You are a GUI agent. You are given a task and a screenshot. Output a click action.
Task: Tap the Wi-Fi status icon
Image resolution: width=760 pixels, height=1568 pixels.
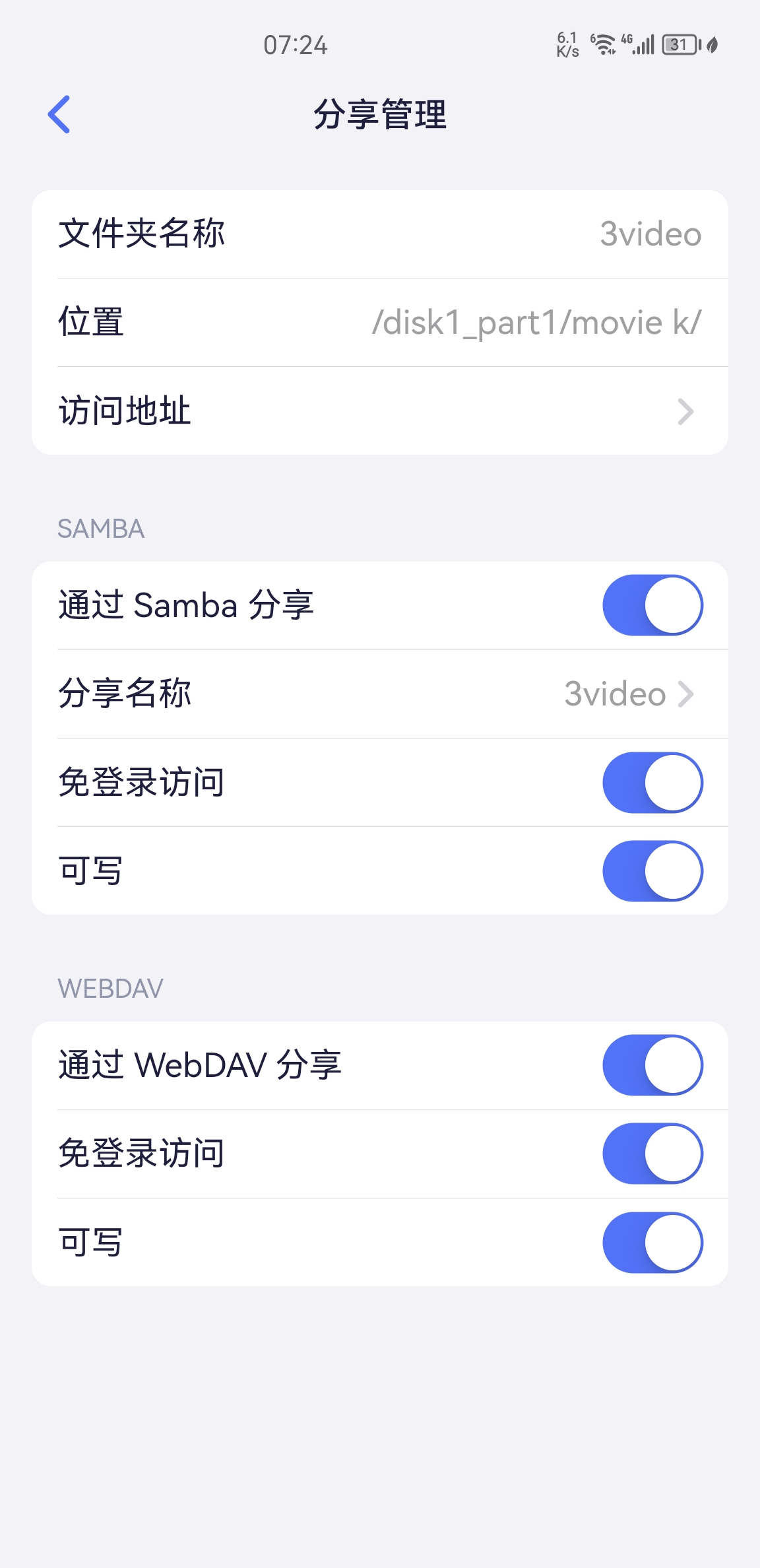(x=605, y=44)
